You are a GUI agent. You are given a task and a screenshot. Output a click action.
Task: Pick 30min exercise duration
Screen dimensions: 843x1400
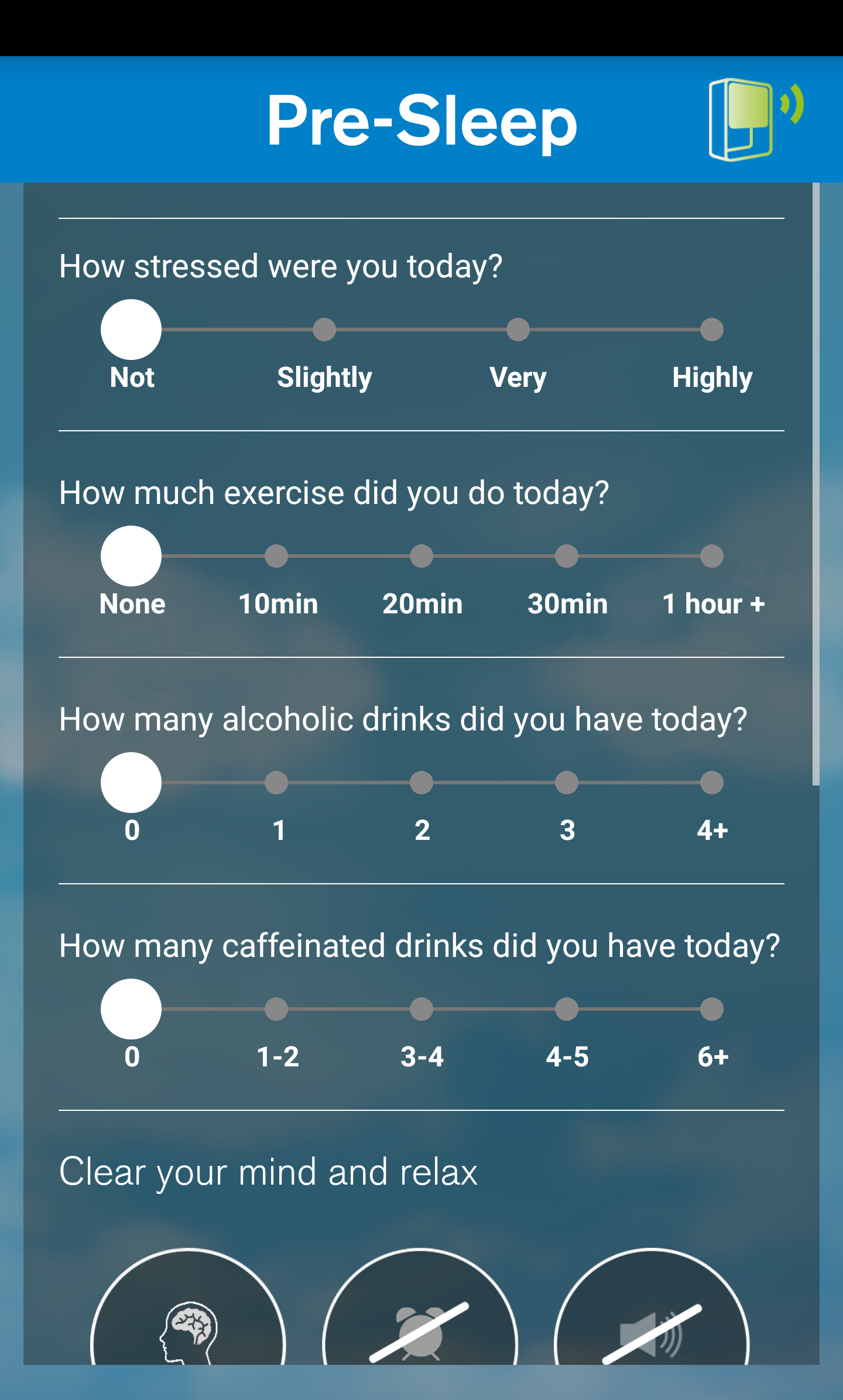point(567,557)
